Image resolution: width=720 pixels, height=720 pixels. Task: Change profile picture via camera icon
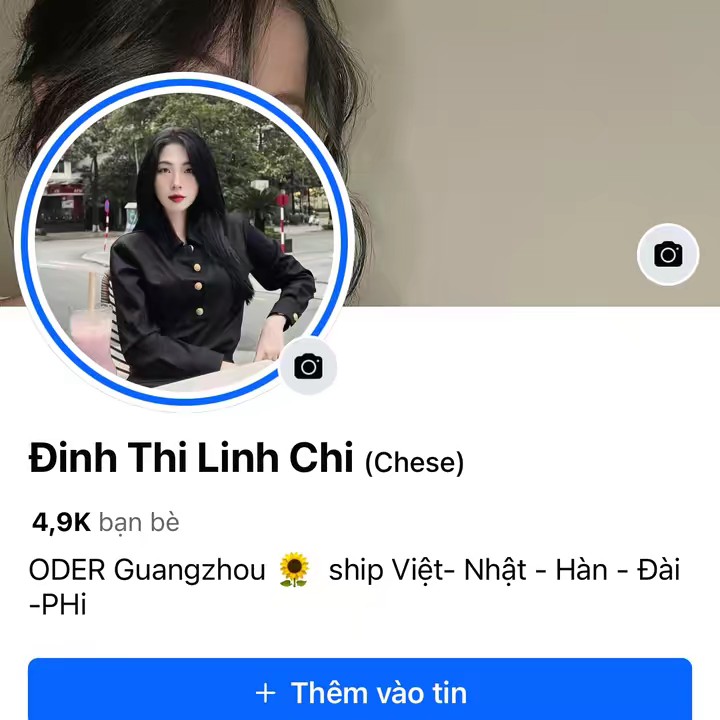tap(309, 367)
